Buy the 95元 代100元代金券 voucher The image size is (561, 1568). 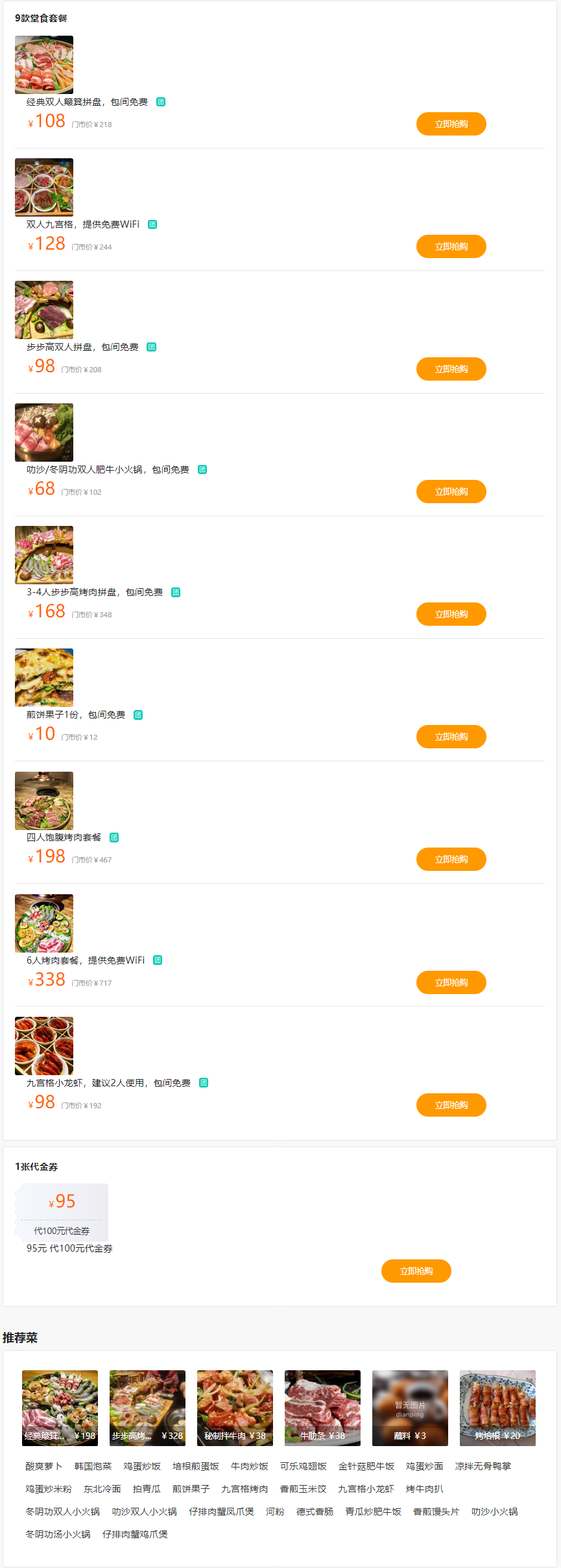(x=416, y=1271)
